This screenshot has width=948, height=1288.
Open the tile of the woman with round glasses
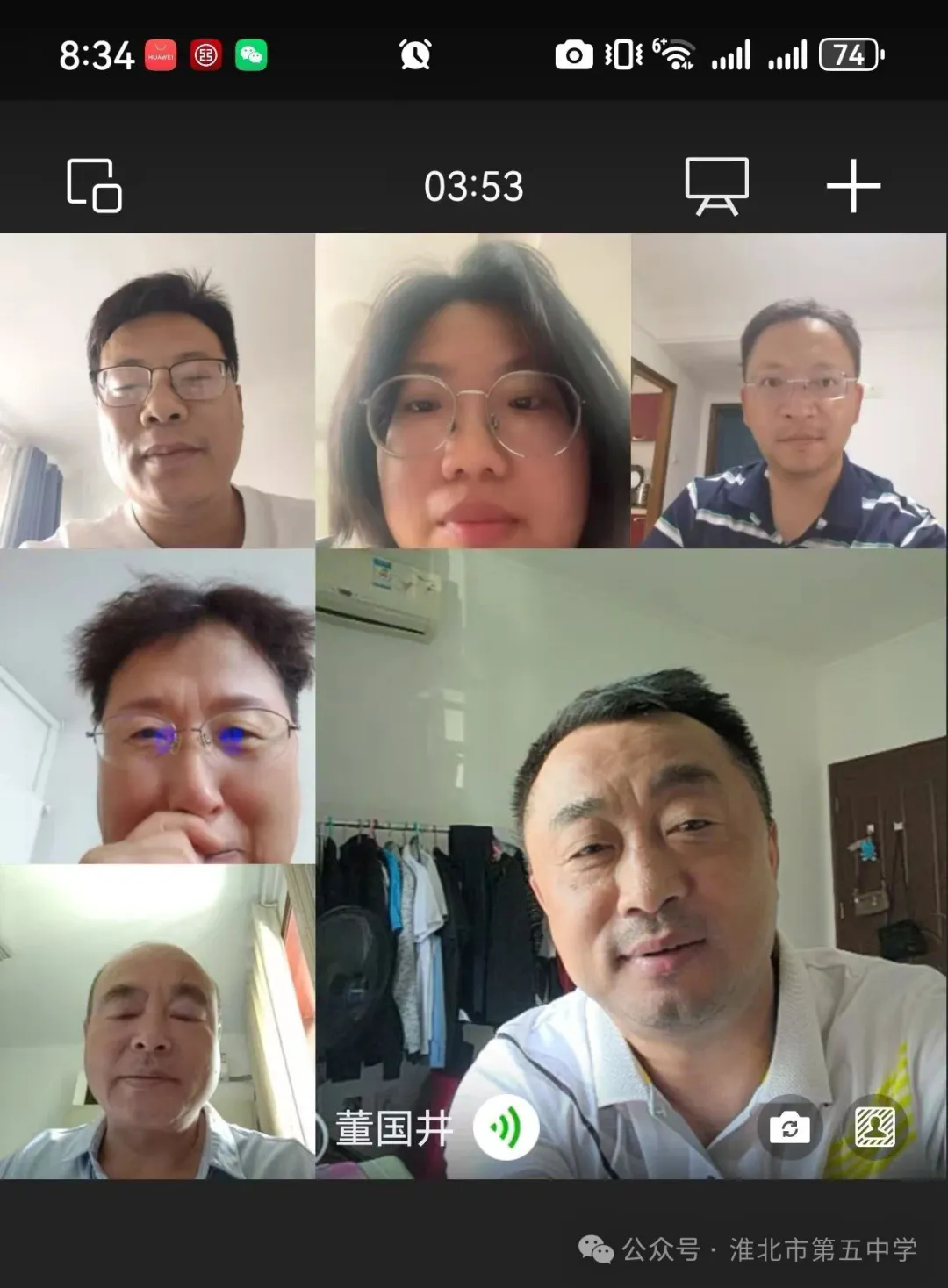tap(472, 390)
